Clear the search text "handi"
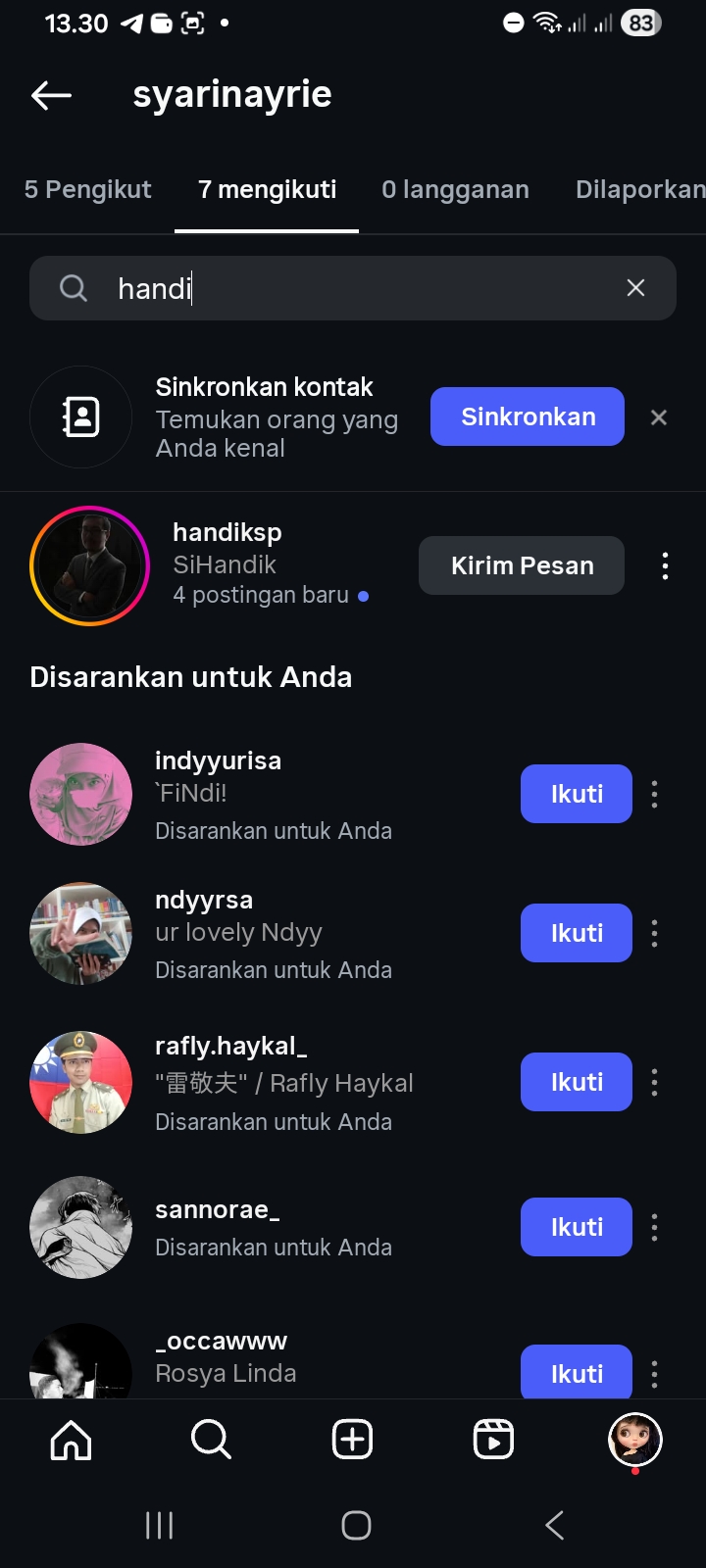Viewport: 706px width, 1568px height. pyautogui.click(x=635, y=288)
